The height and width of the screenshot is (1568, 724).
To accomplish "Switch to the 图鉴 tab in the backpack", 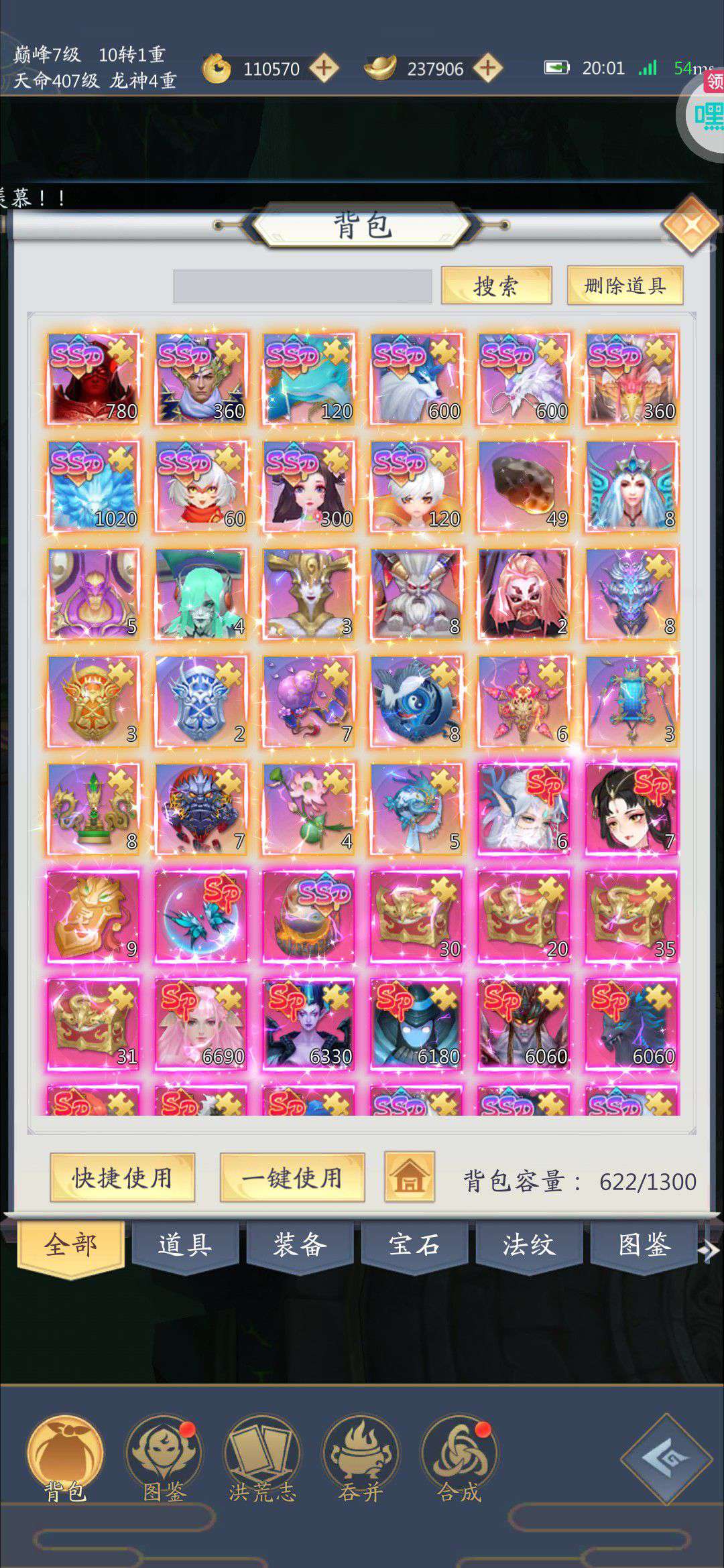I will pos(644,1245).
